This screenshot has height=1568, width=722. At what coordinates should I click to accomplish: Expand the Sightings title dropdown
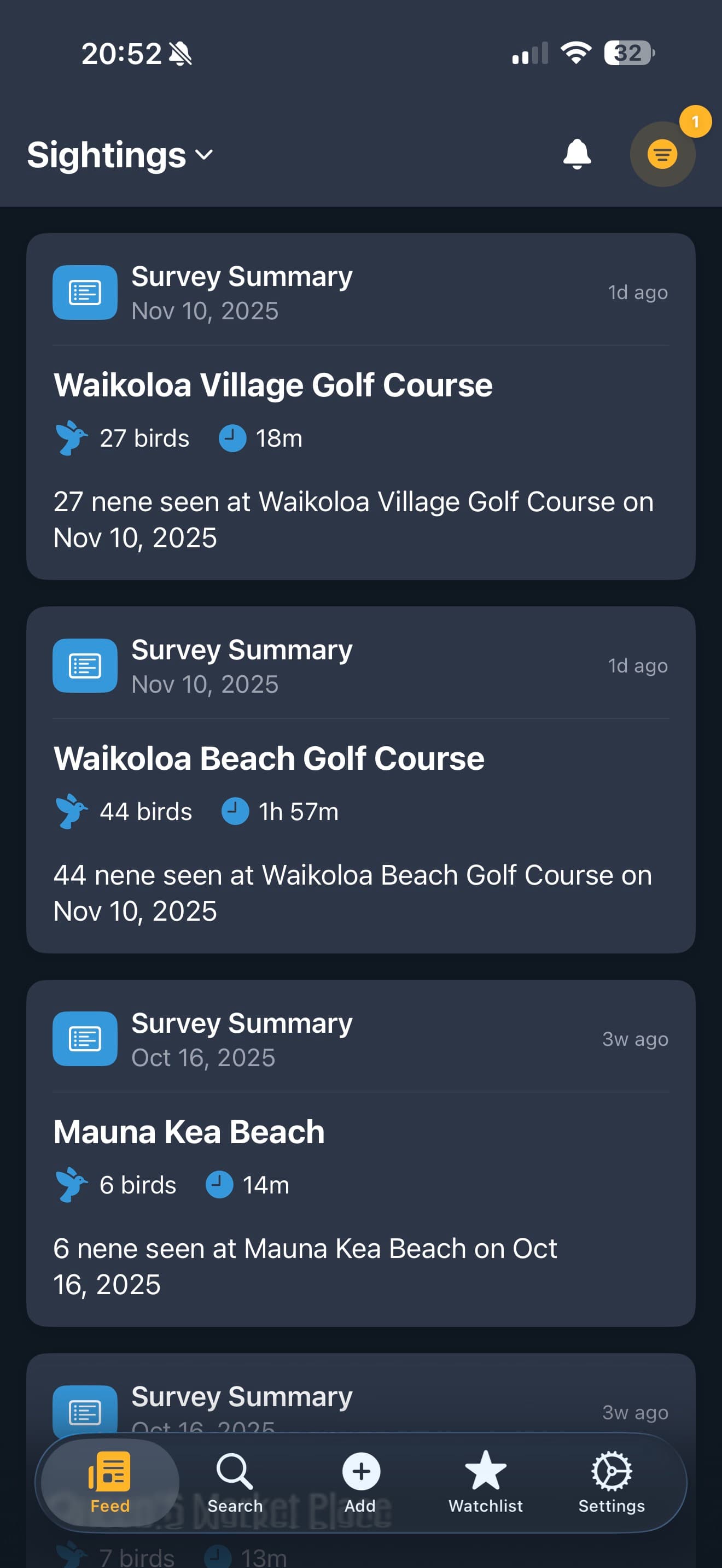tap(203, 155)
